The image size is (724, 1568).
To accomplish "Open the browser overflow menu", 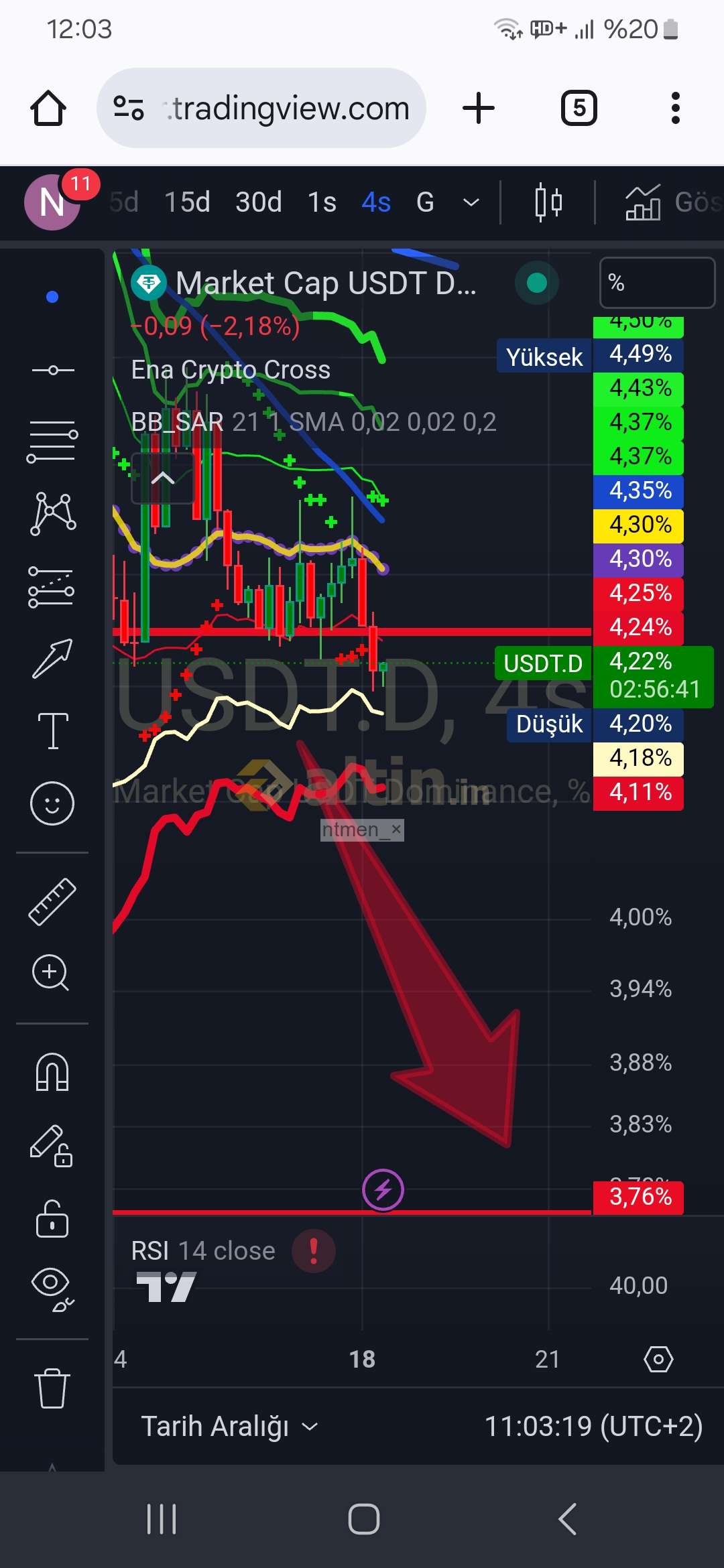I will [x=675, y=108].
